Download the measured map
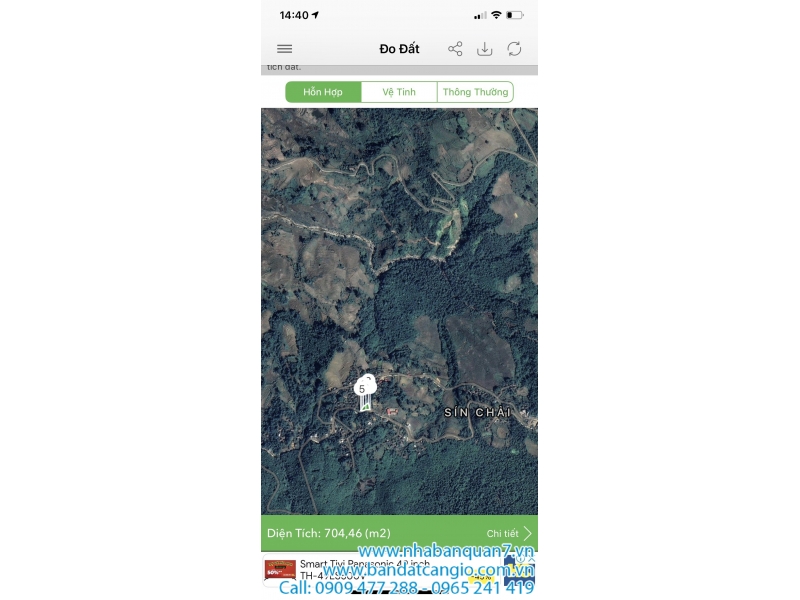The height and width of the screenshot is (600, 800). pos(485,49)
